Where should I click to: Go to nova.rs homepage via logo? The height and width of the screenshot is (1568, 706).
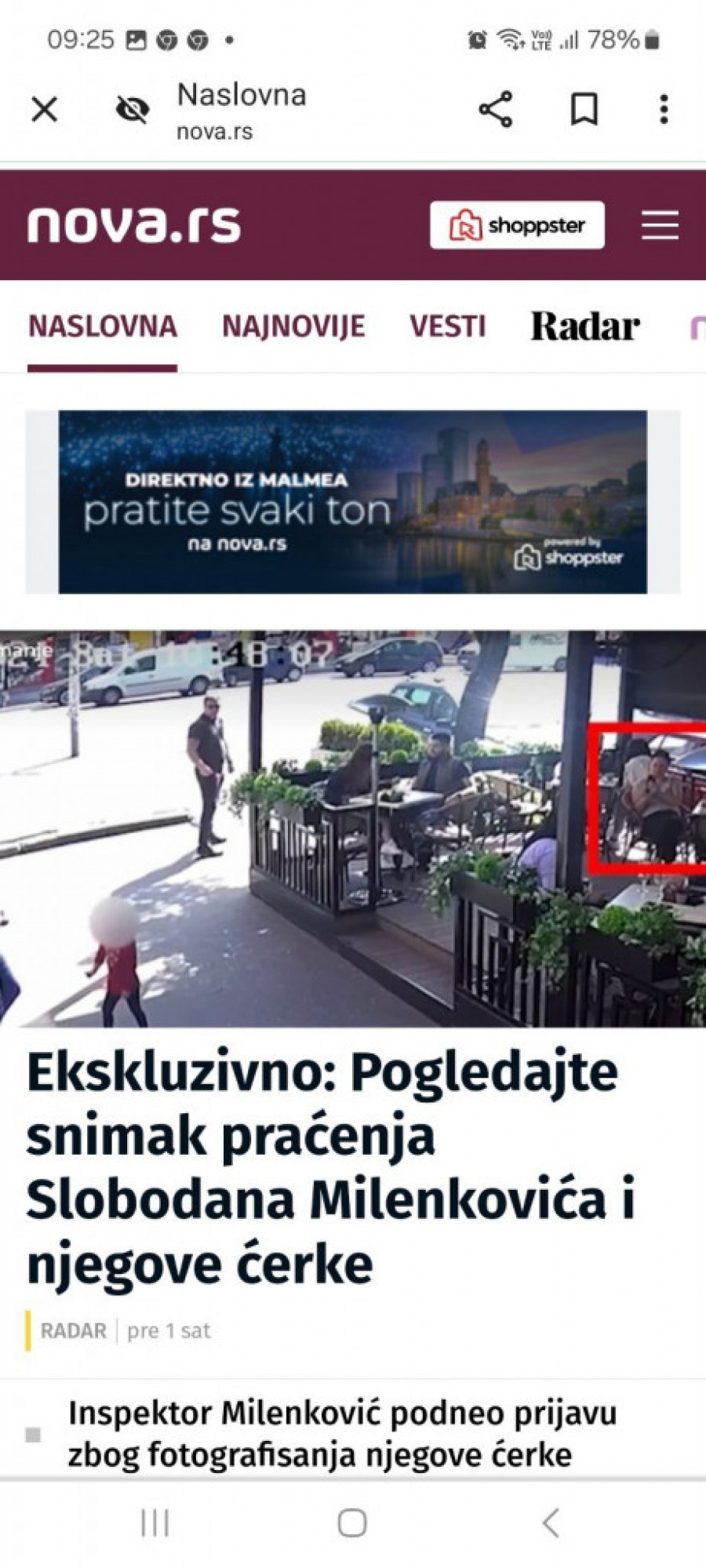point(134,226)
